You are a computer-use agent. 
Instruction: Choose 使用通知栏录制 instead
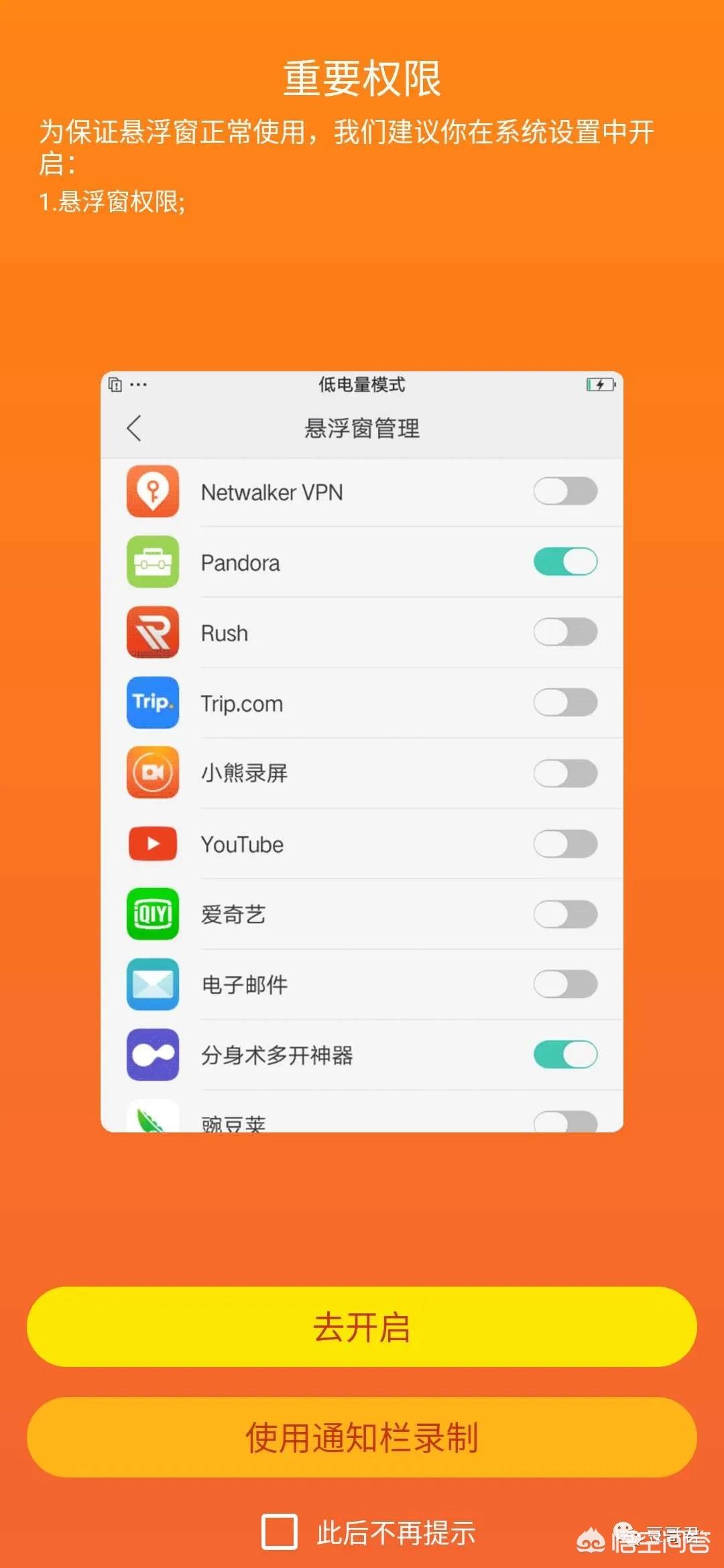[x=362, y=1437]
